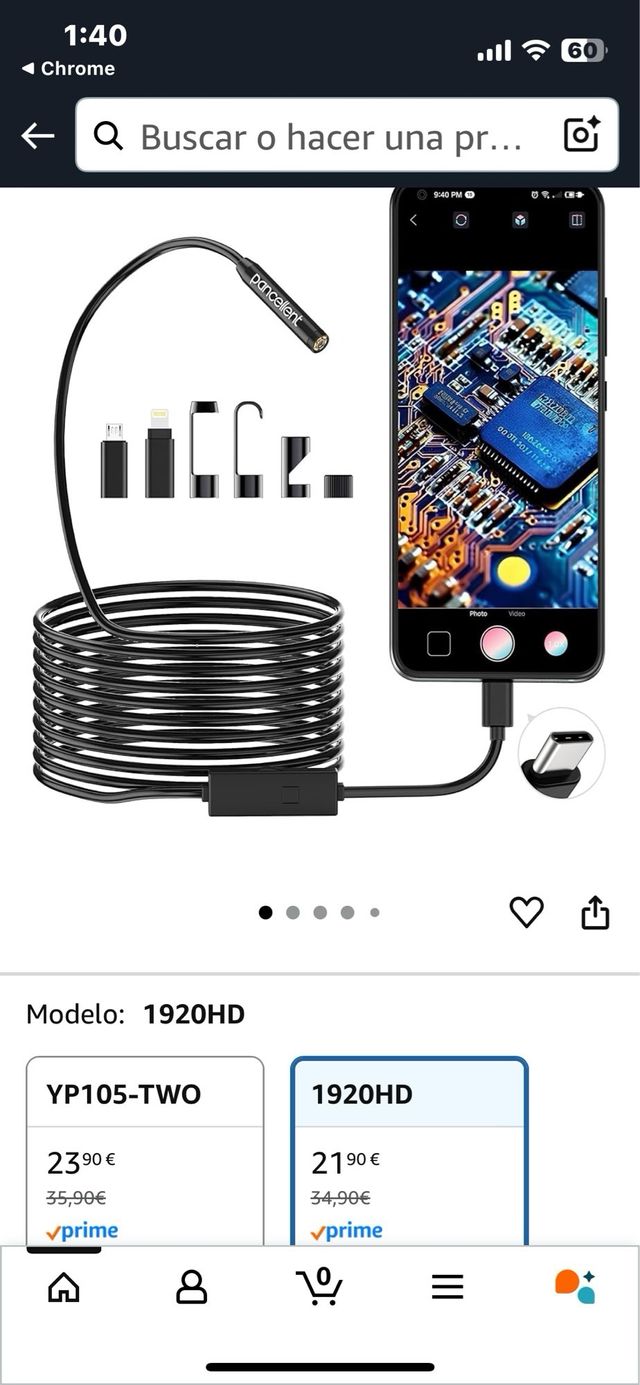The image size is (640, 1385).
Task: Add product to wishlist with heart icon
Action: (x=526, y=912)
